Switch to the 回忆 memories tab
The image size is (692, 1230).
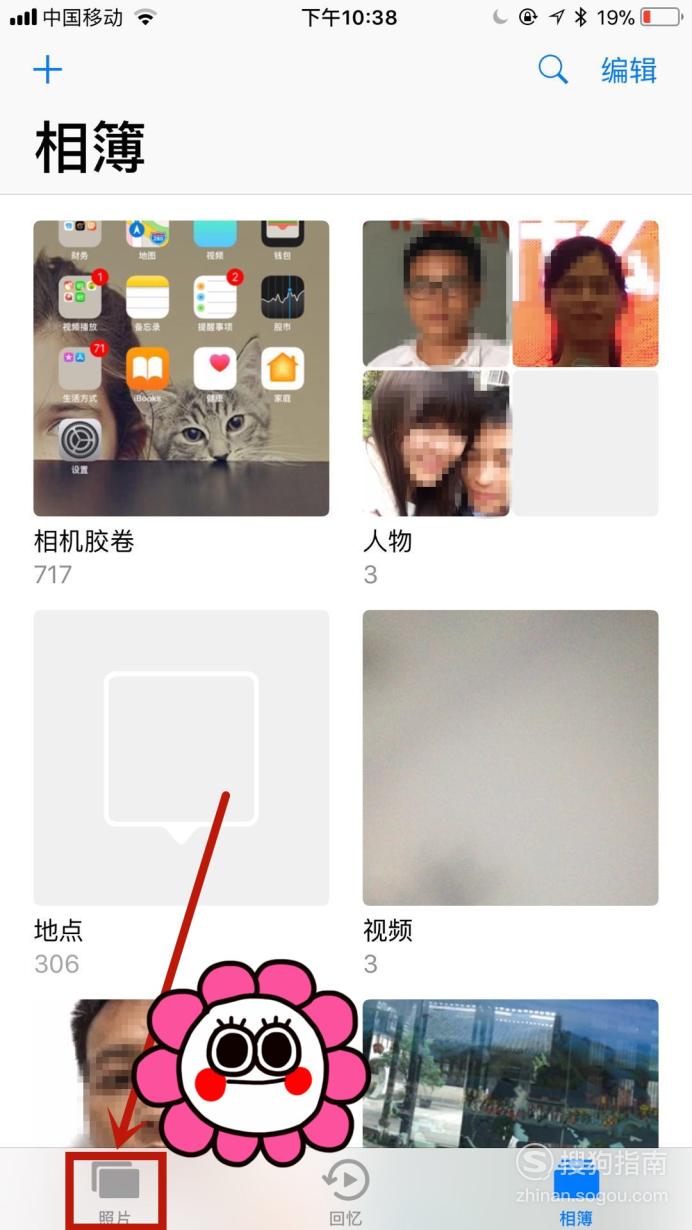pos(346,1192)
